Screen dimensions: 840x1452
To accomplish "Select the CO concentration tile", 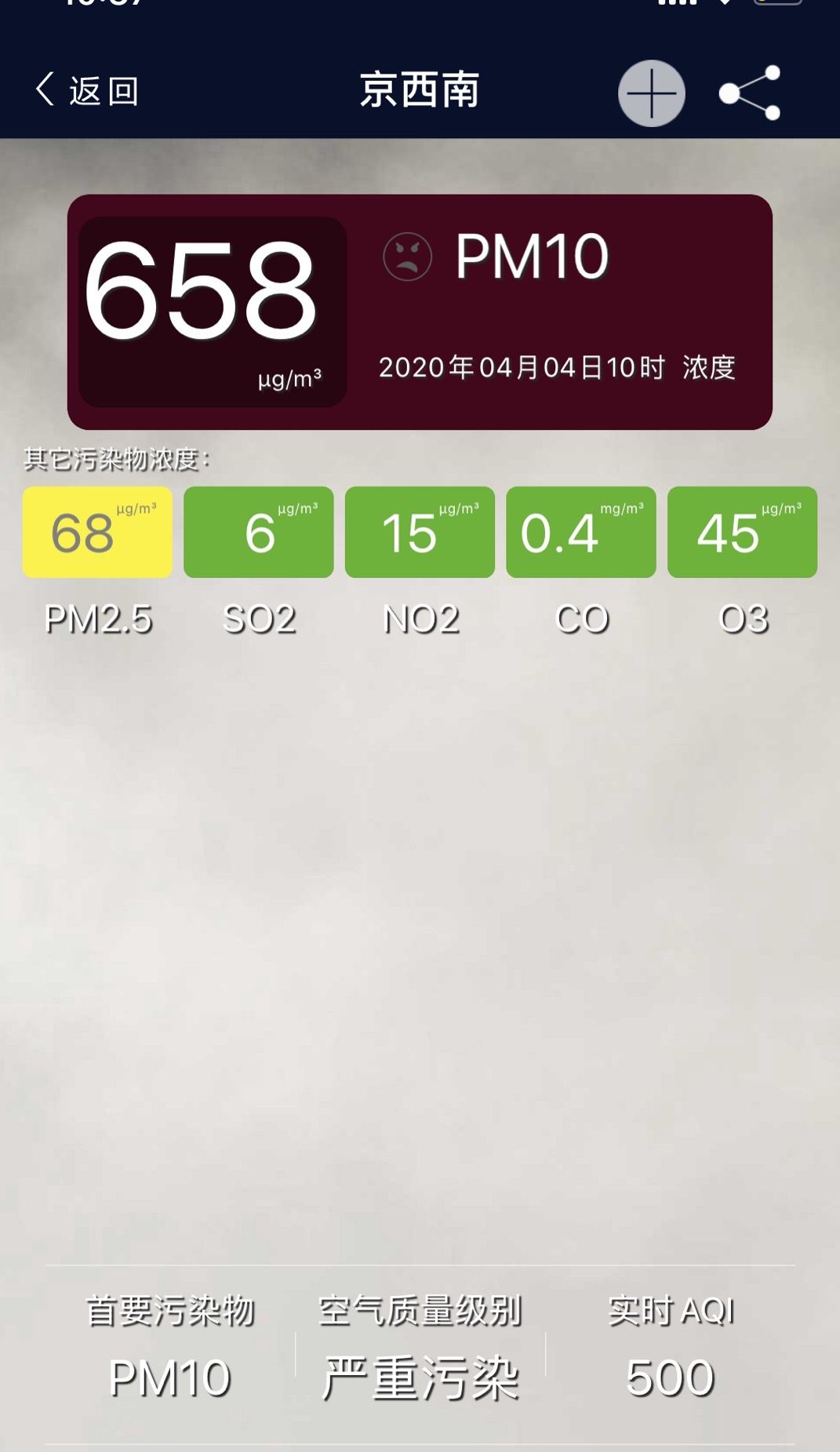I will coord(581,533).
